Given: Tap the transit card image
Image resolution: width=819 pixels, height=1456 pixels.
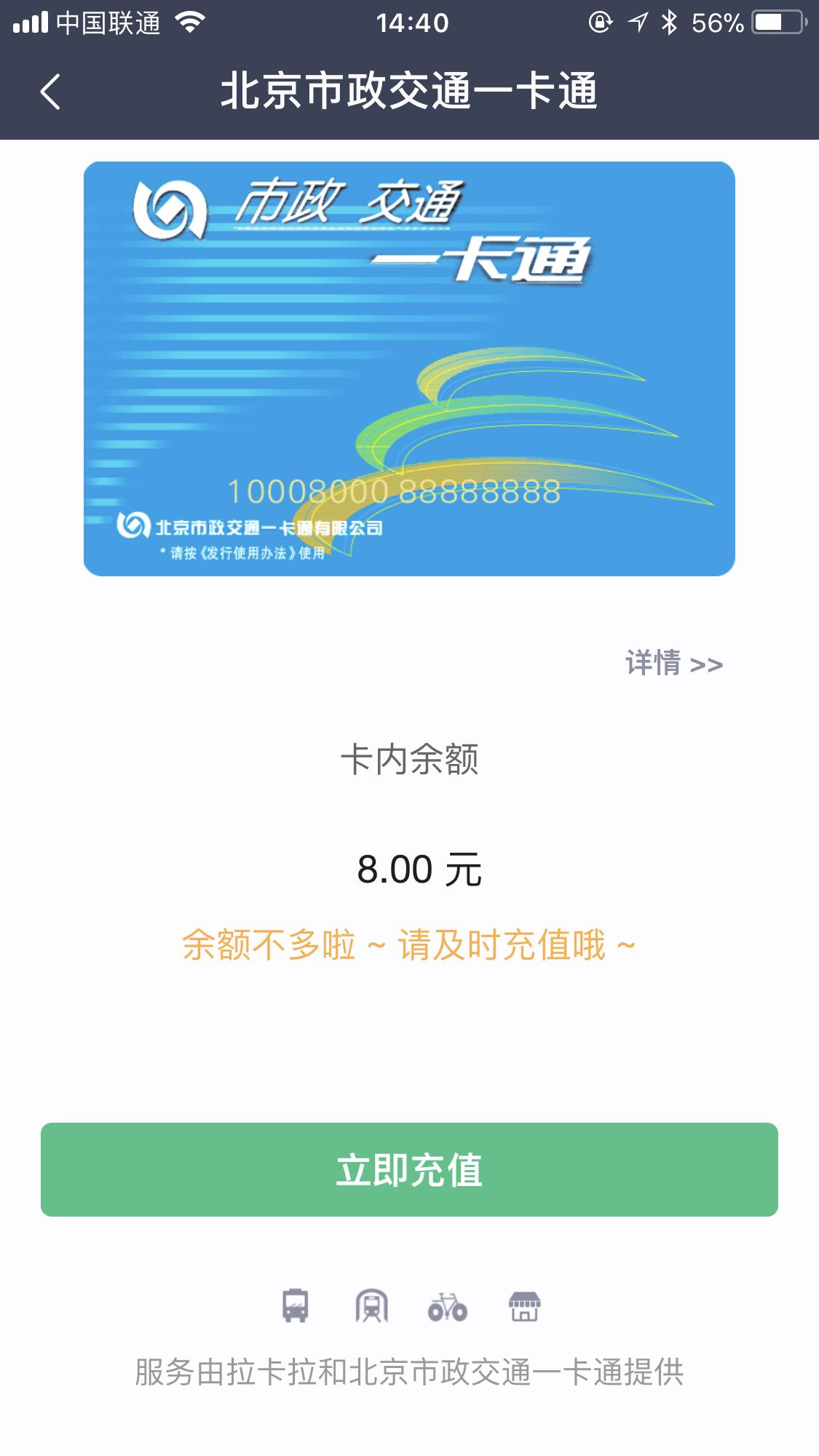Looking at the screenshot, I should click(409, 367).
